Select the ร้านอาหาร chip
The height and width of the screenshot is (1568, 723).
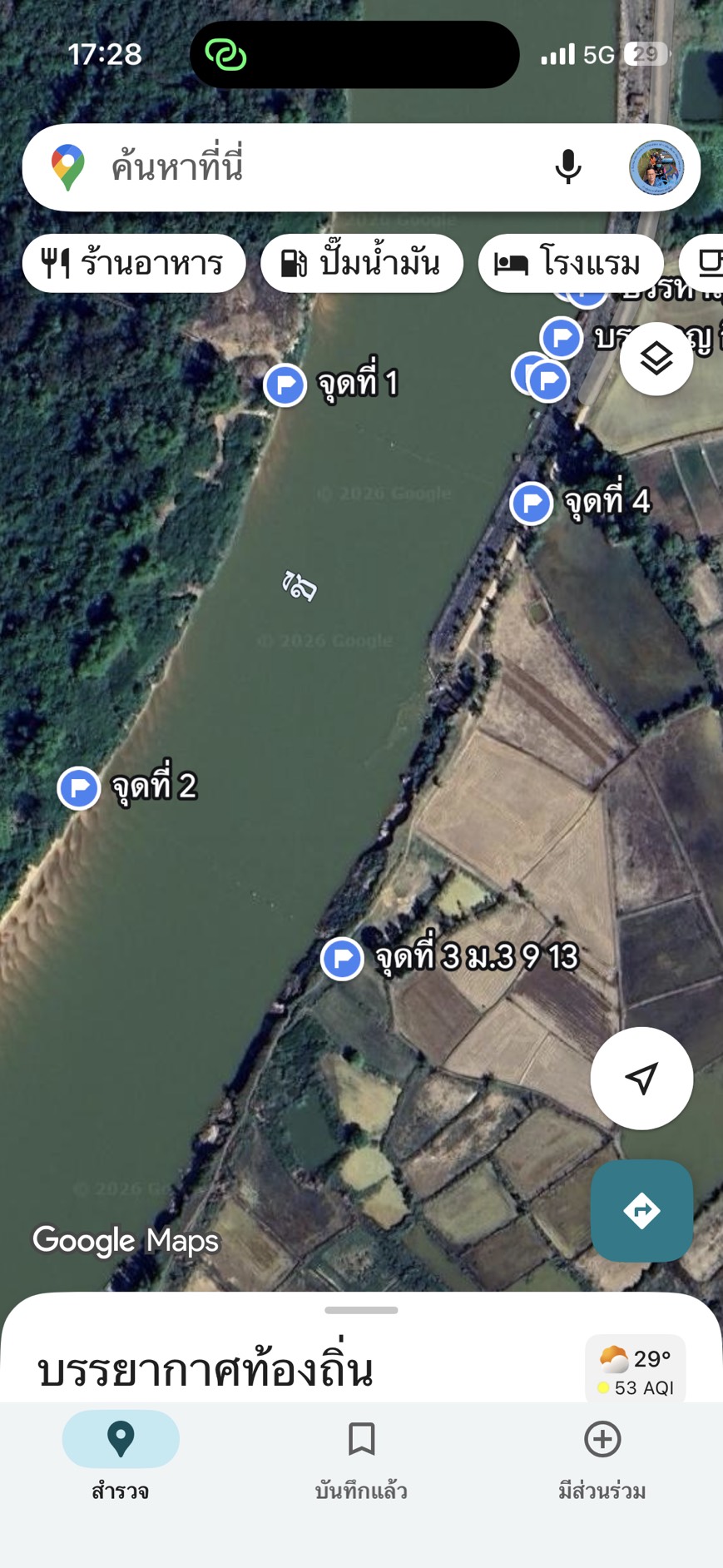point(134,264)
